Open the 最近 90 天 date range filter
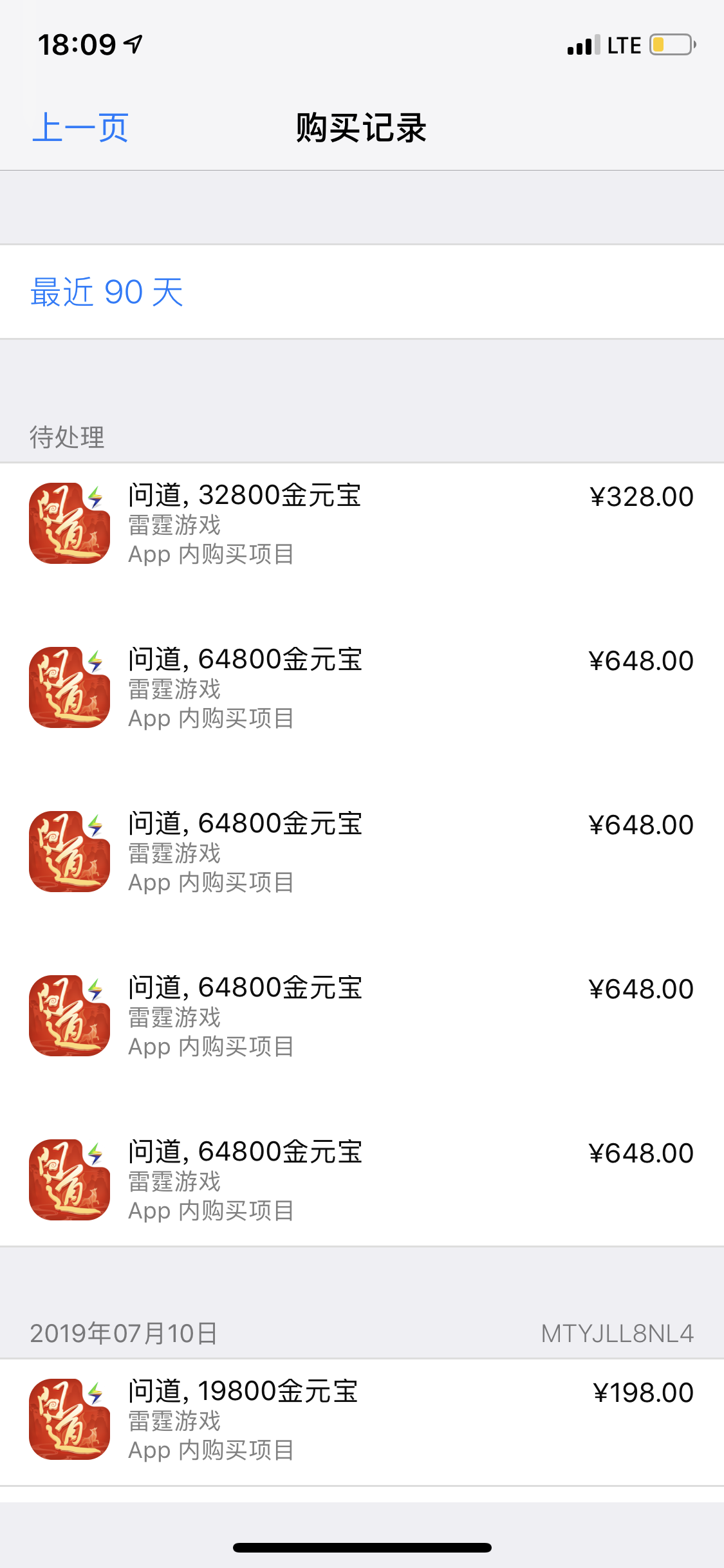This screenshot has width=724, height=1568. coord(107,292)
